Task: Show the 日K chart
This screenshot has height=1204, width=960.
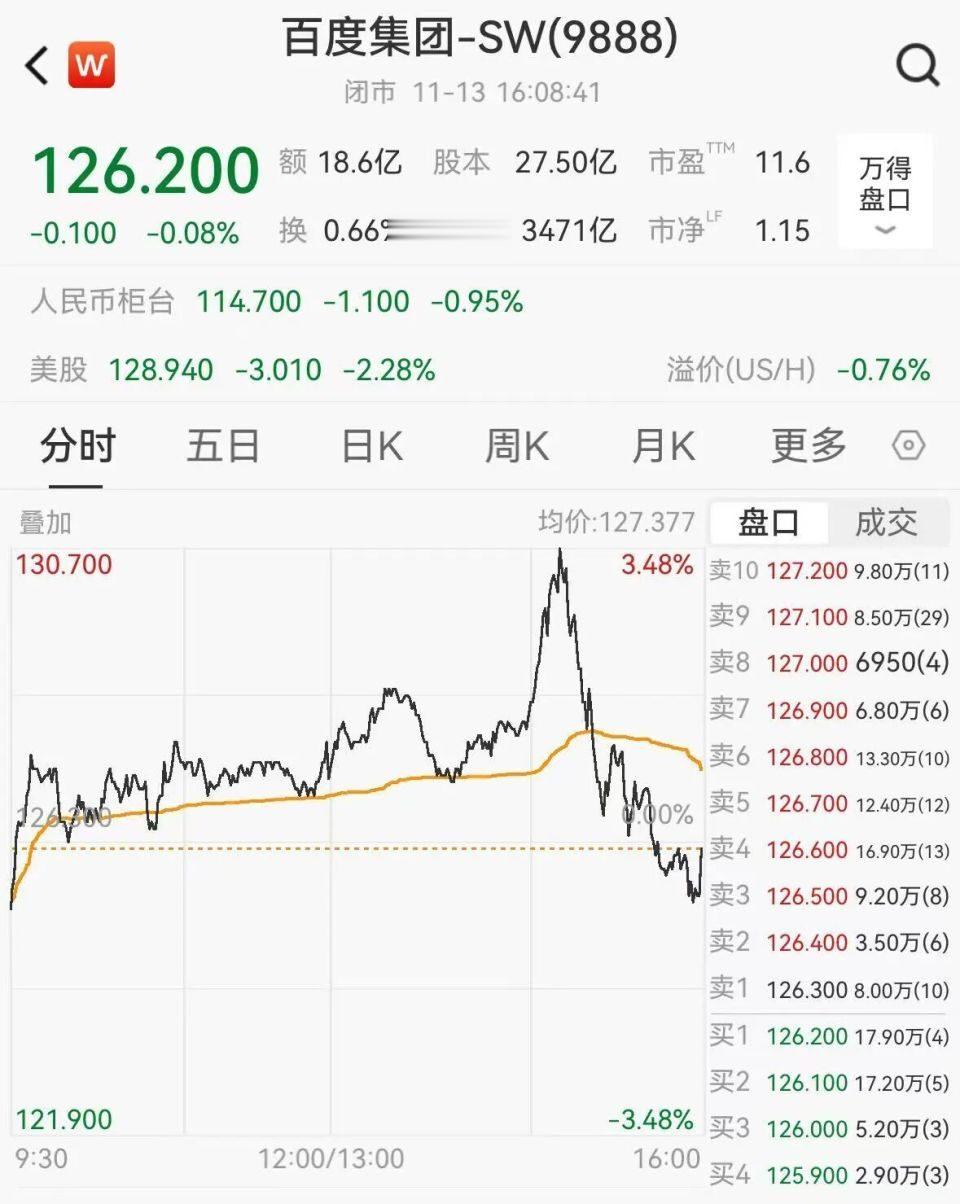Action: 372,446
